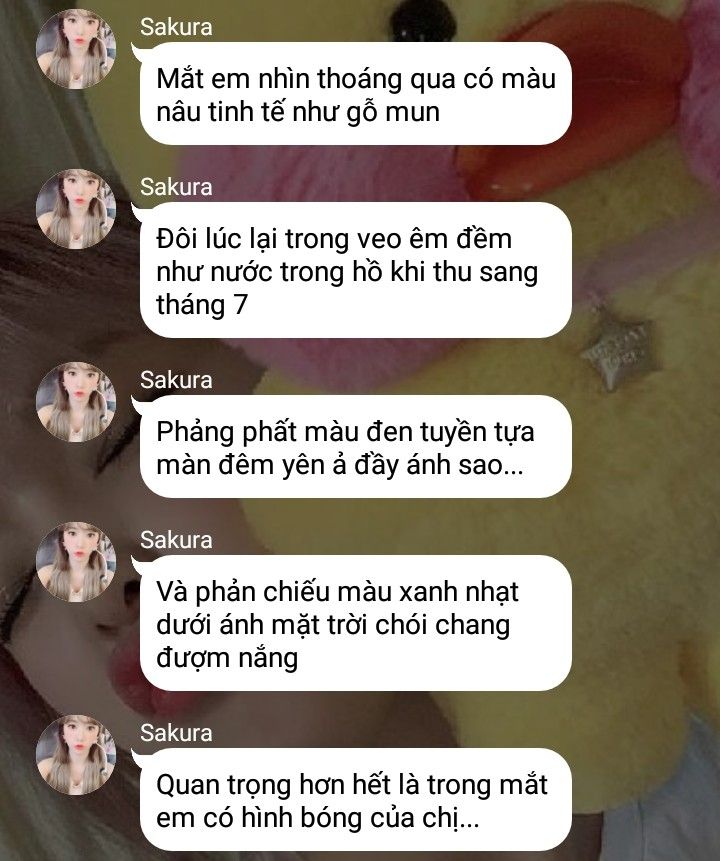View Sakura's profile from the "Phảng phất" message
This screenshot has width=720, height=861.
pos(76,402)
